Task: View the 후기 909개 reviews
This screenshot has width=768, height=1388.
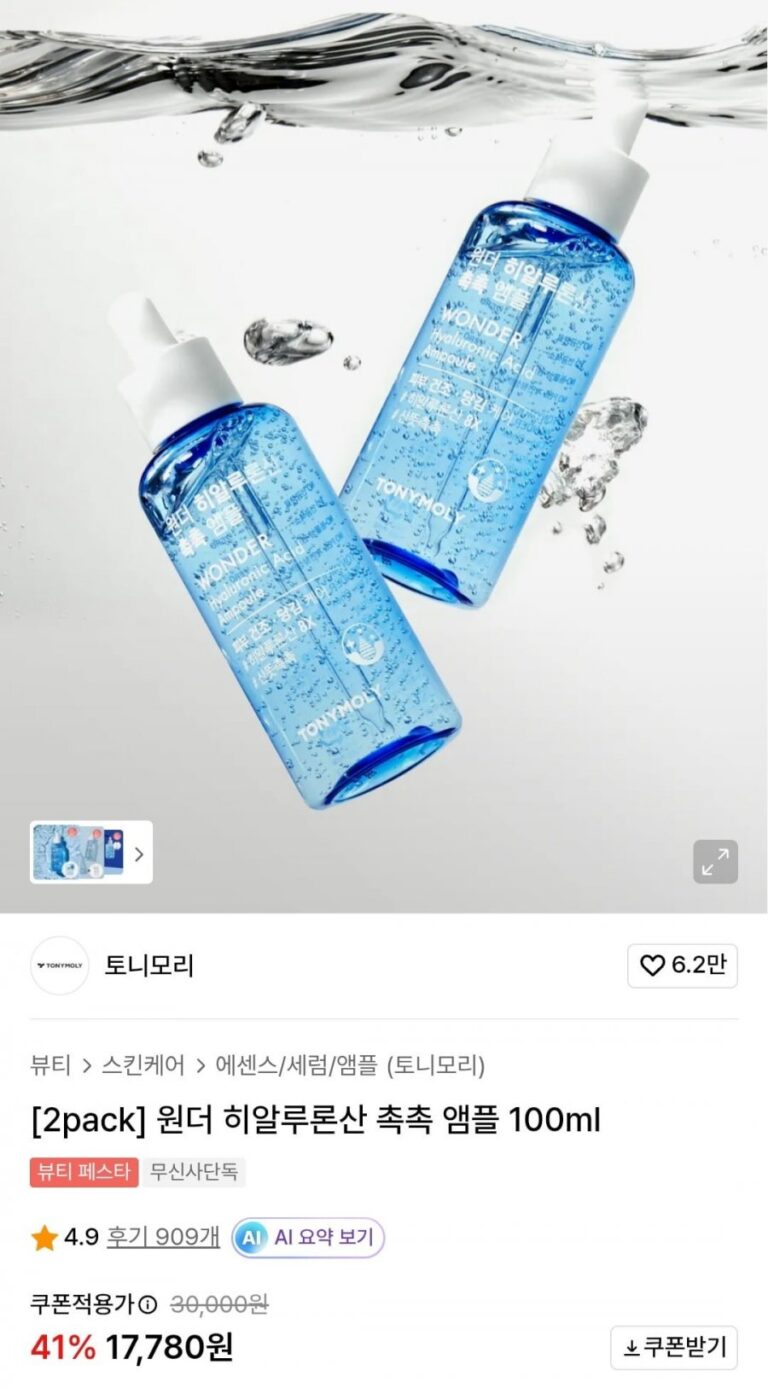Action: click(163, 1238)
